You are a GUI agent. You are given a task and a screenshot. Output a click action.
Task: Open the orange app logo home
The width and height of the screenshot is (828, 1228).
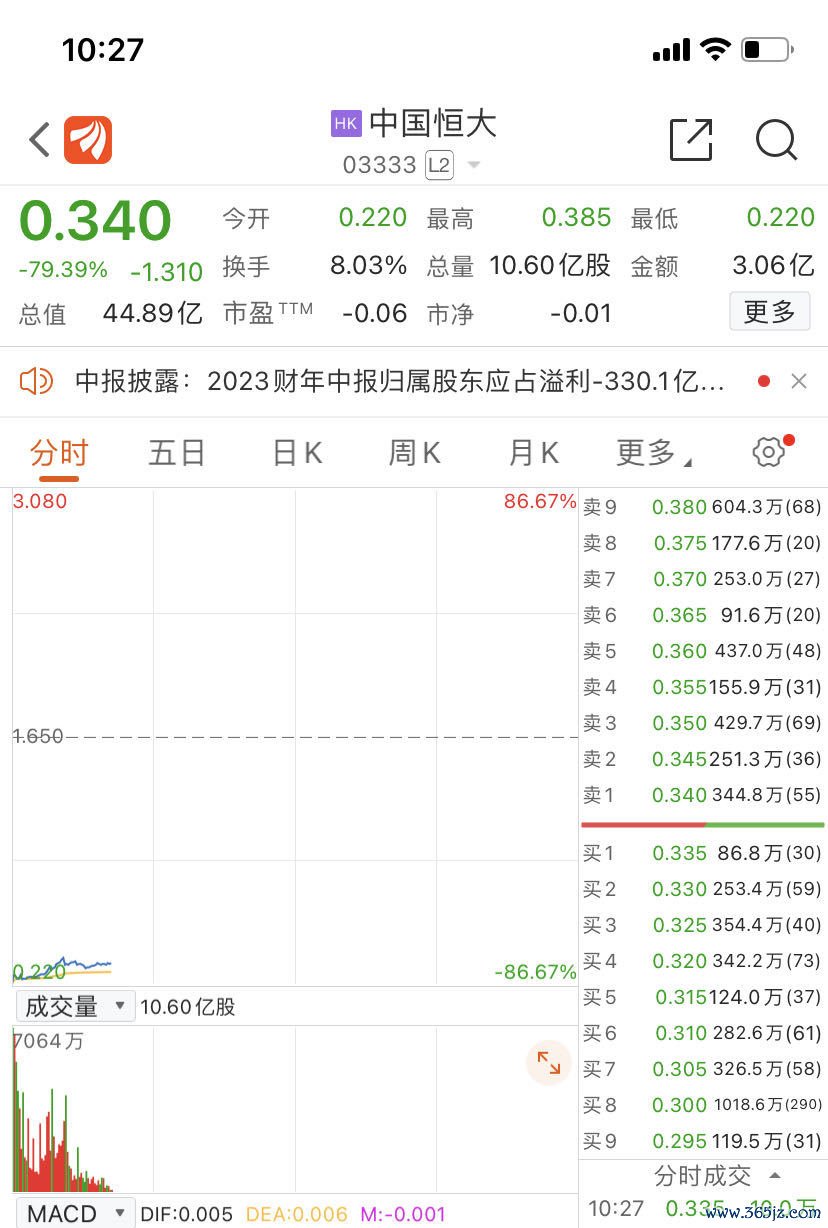[x=88, y=140]
